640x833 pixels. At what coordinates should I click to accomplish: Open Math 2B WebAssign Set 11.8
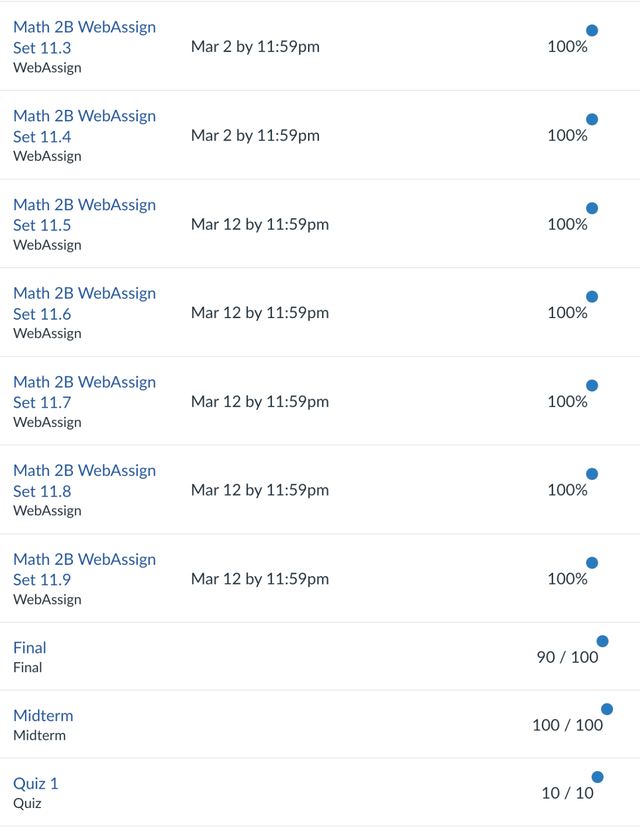pyautogui.click(x=84, y=480)
